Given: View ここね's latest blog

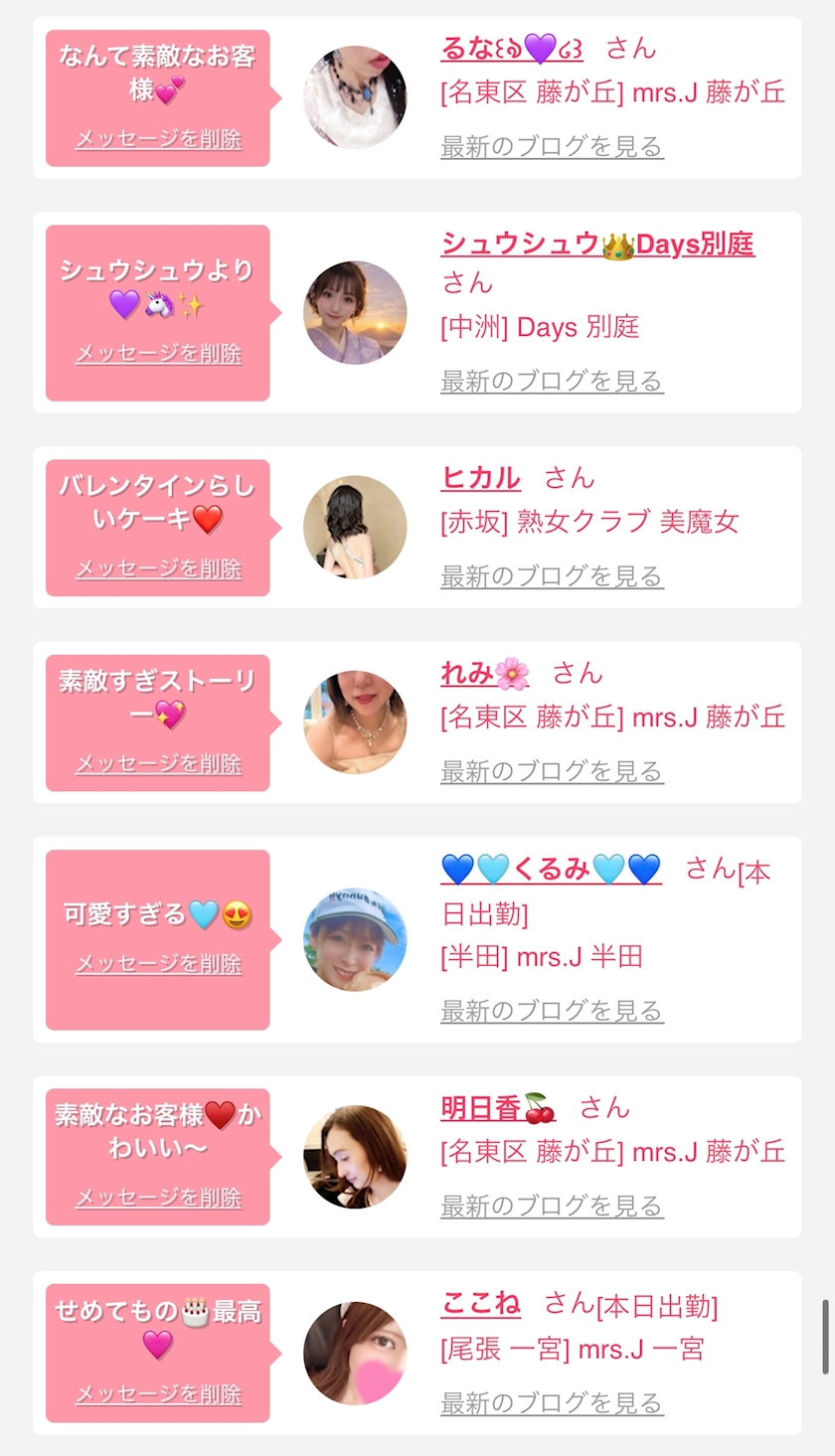Looking at the screenshot, I should point(552,1402).
